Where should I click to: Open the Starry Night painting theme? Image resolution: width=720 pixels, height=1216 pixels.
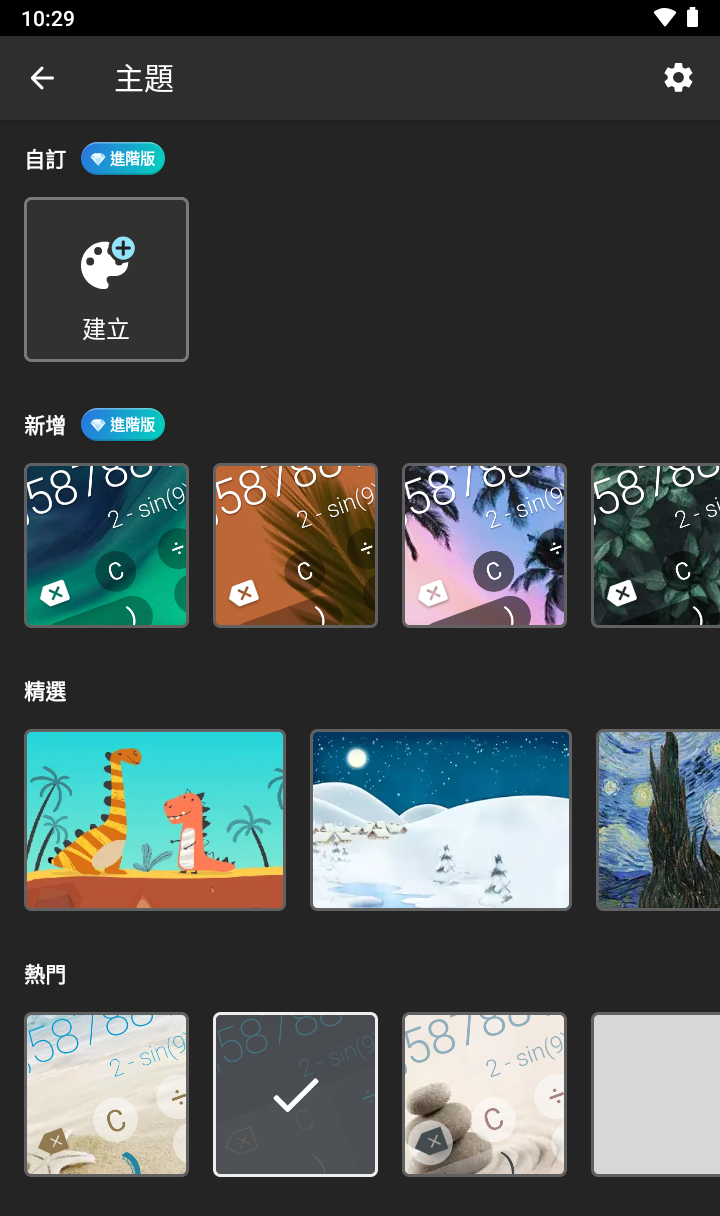tap(658, 820)
